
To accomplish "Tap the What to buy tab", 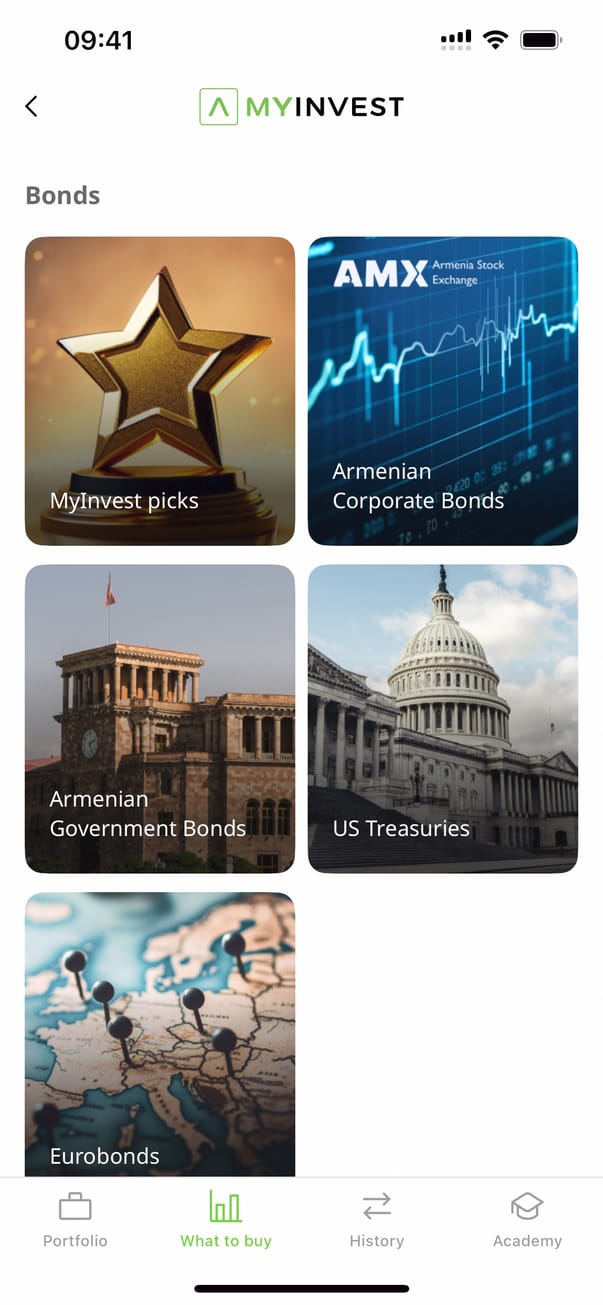I will pyautogui.click(x=226, y=1219).
